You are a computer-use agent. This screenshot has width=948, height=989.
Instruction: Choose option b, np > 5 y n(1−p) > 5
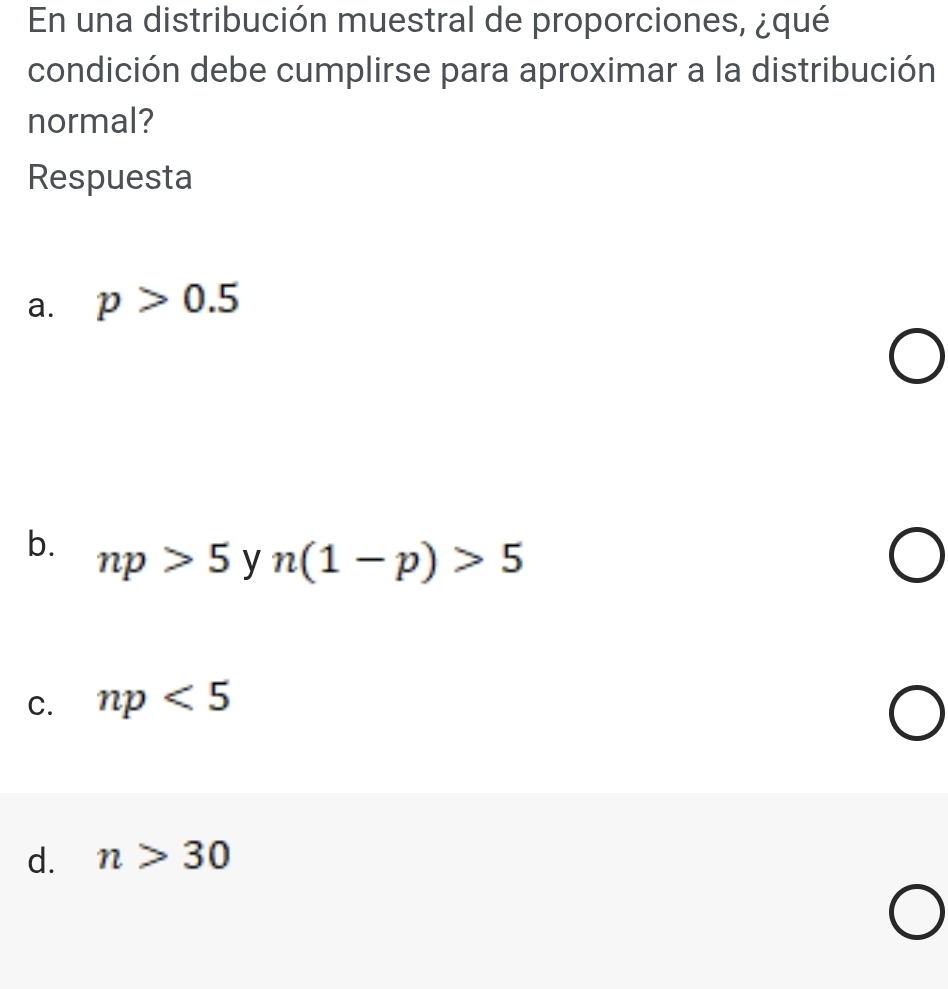click(x=914, y=556)
